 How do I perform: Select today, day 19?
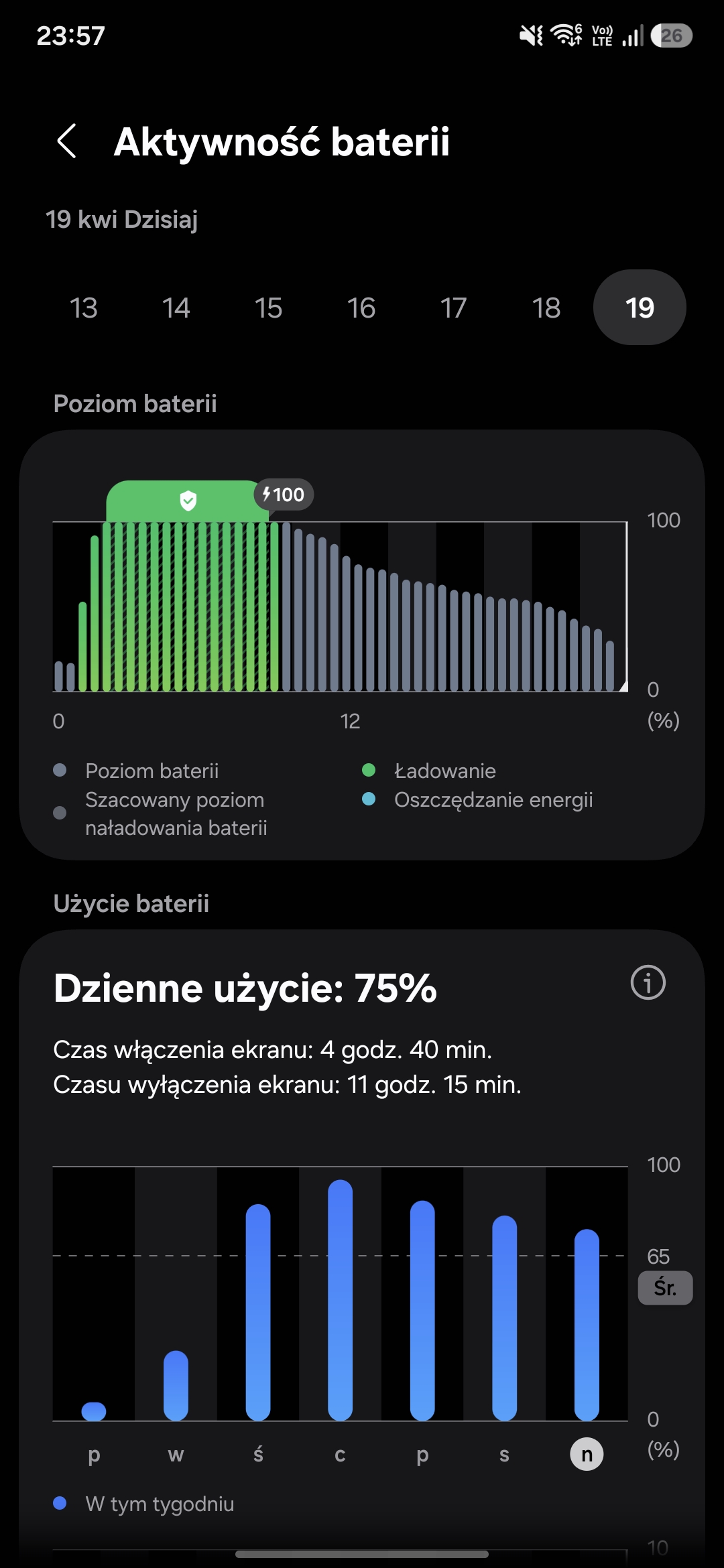tap(640, 308)
